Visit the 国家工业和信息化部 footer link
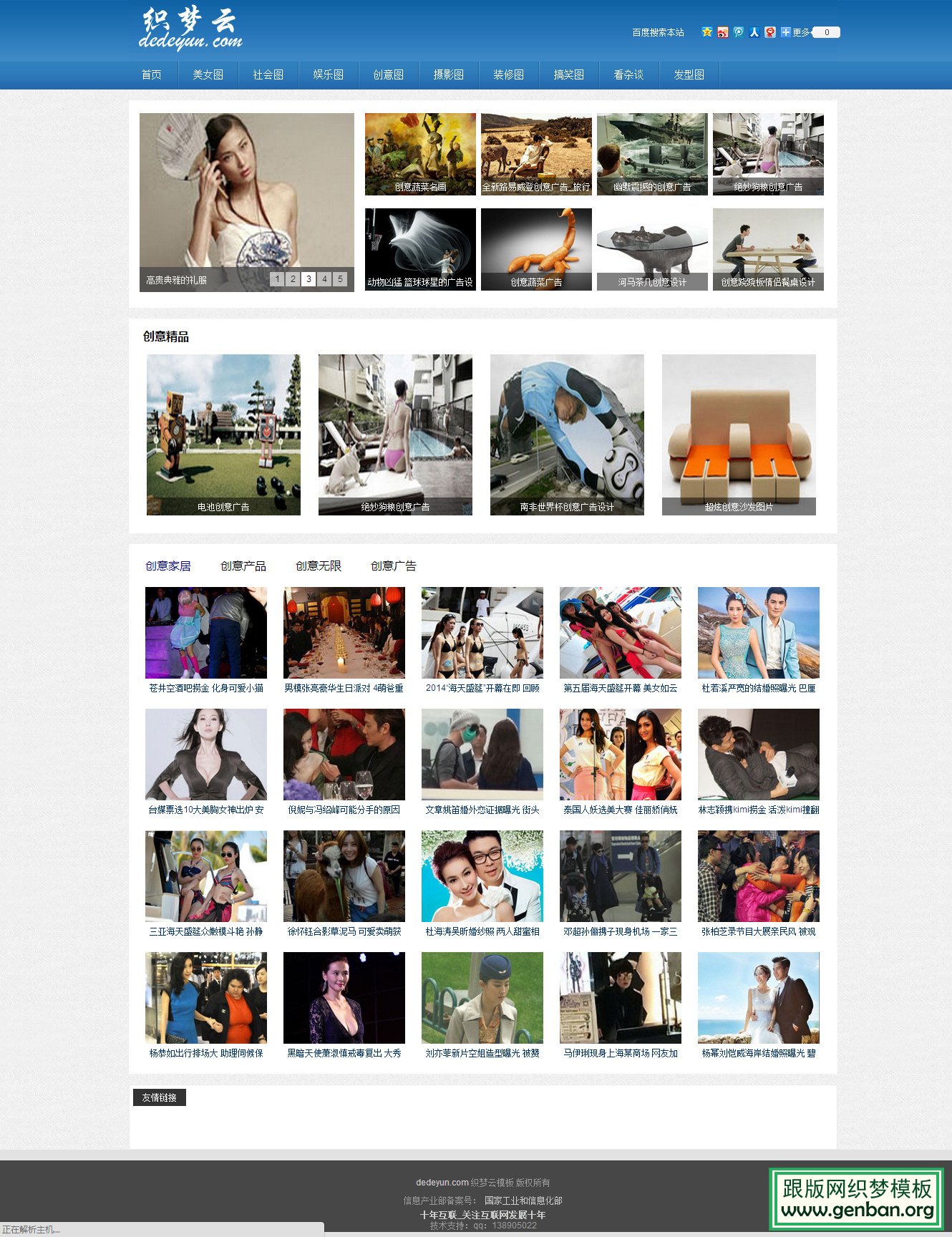 click(x=523, y=1200)
